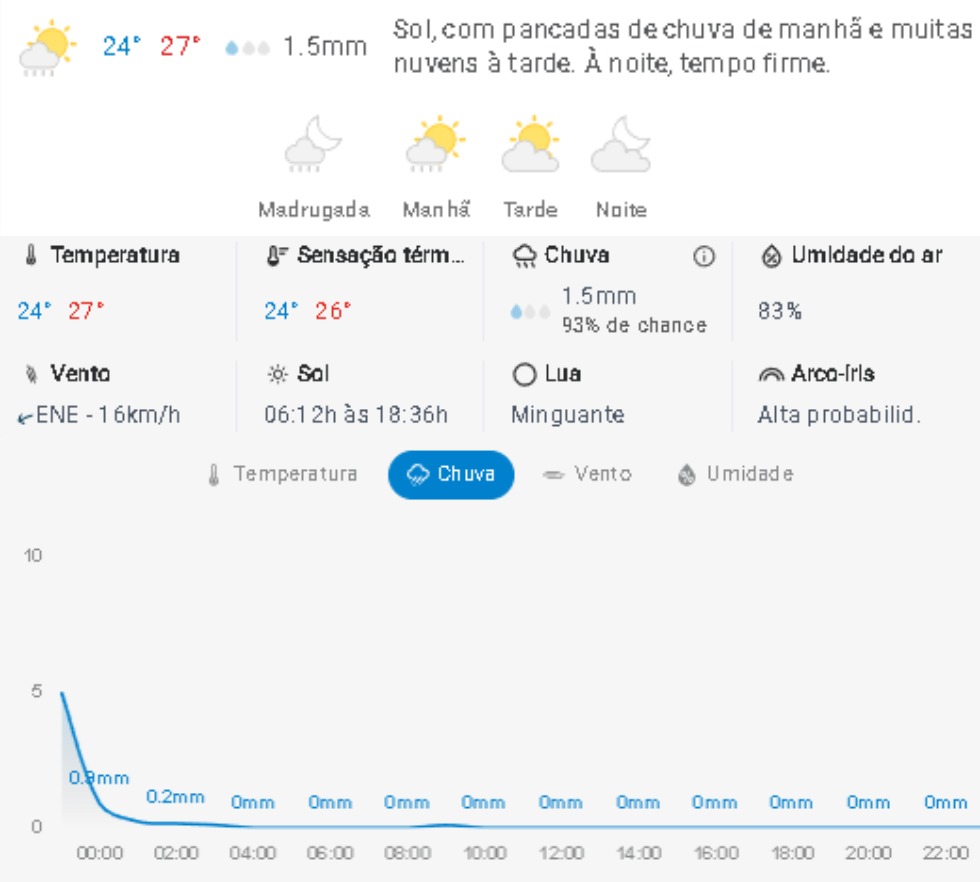
Task: Show the Umidade chart tab
Action: pos(735,474)
